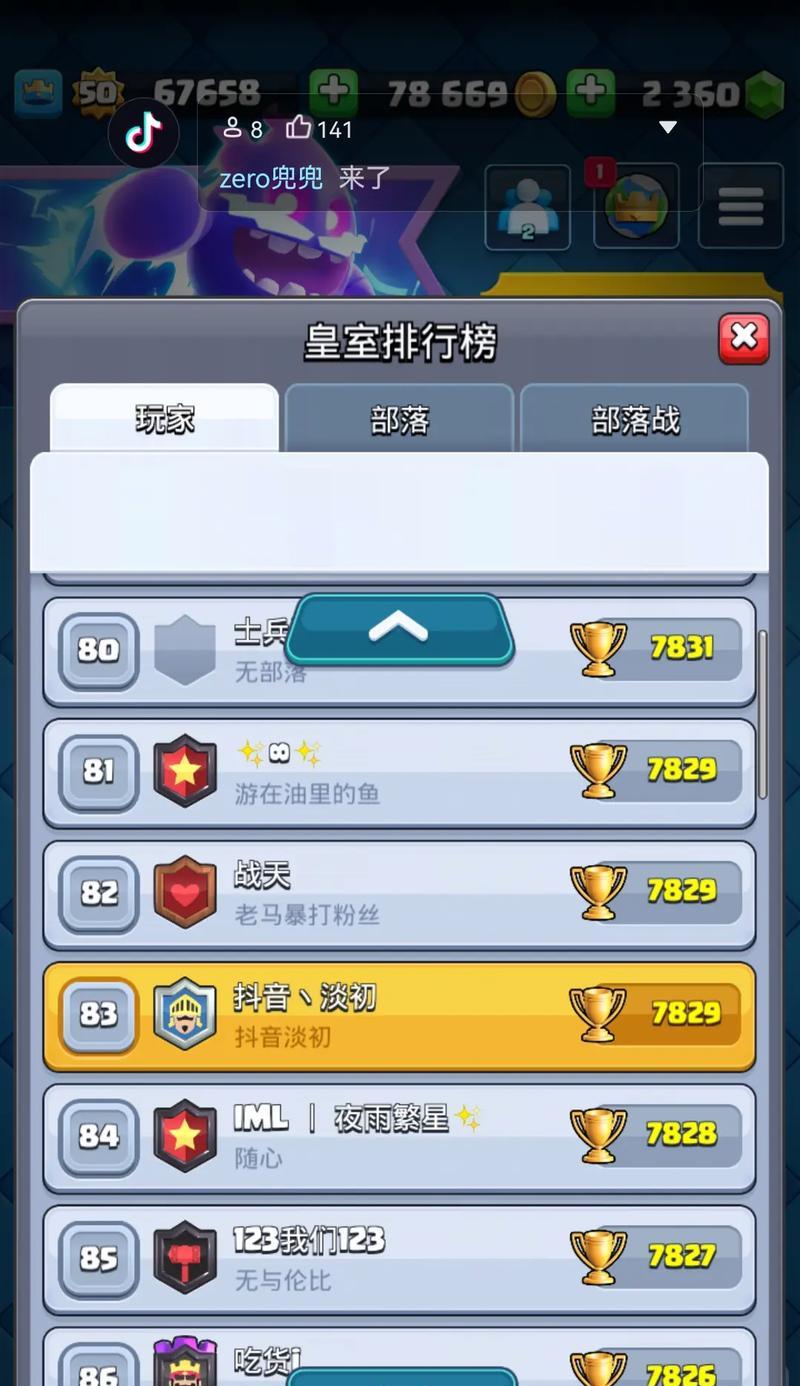Screen dimensions: 800x1386
Task: Open the hamburger menu button
Action: (x=740, y=208)
